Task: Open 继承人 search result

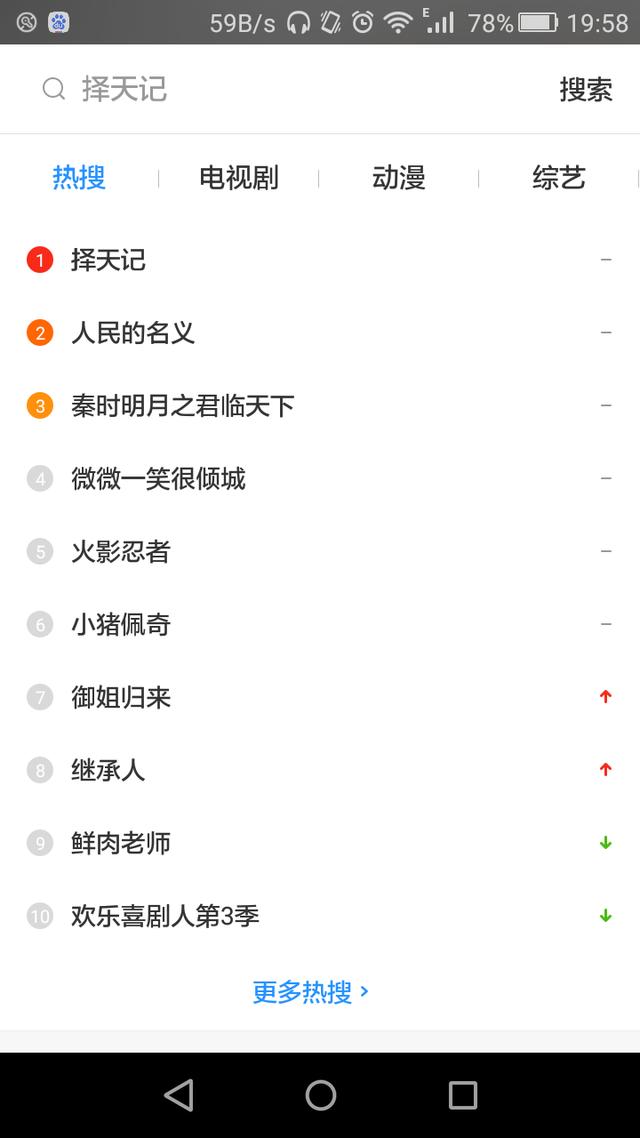Action: (x=320, y=770)
